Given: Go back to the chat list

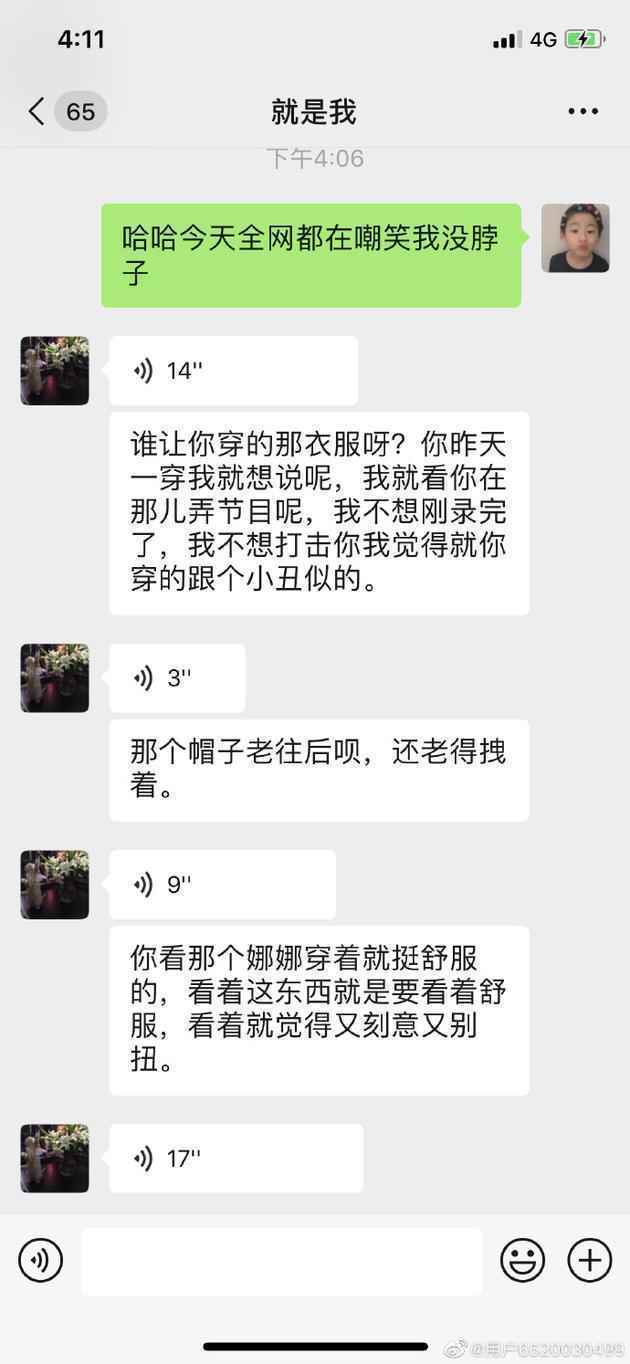Looking at the screenshot, I should pos(38,111).
